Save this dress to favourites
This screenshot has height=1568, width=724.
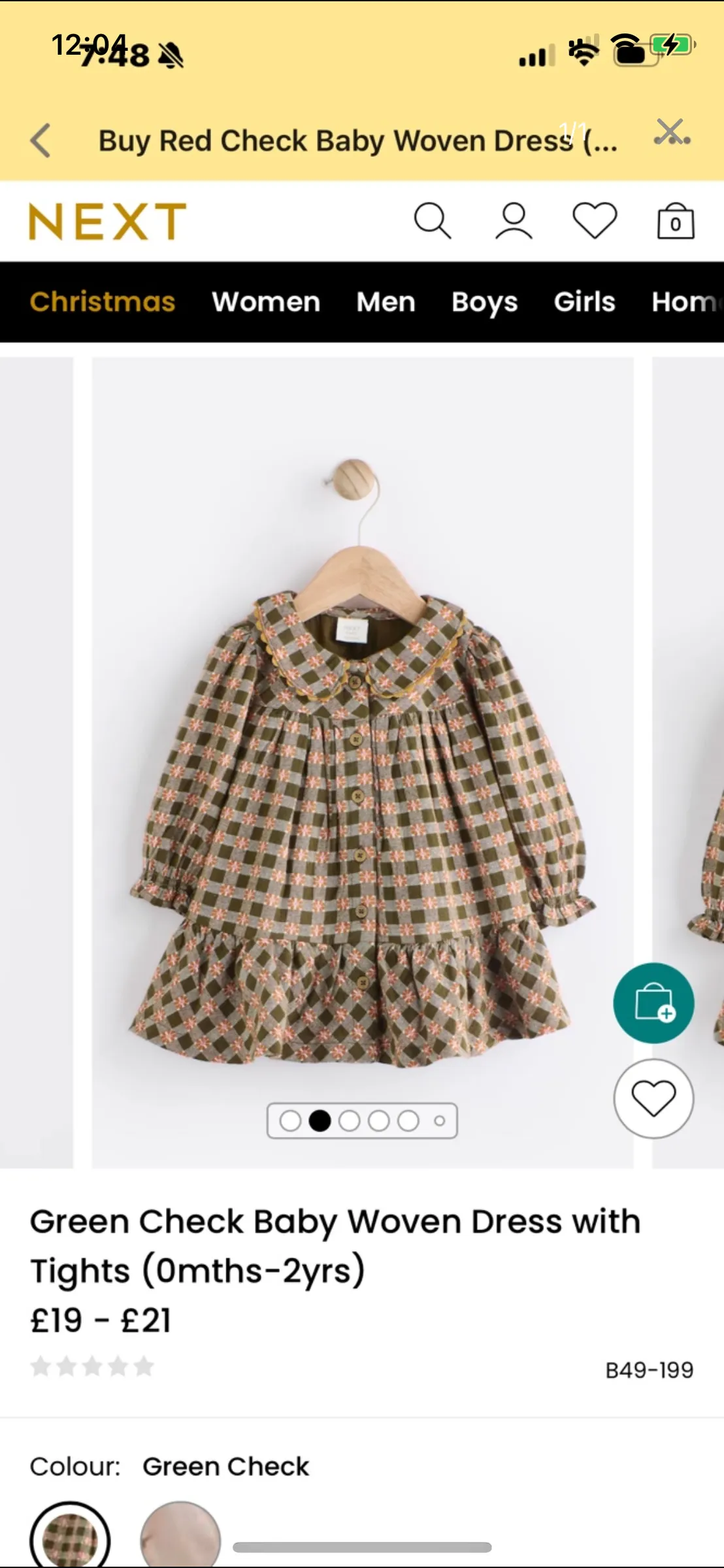(x=653, y=1098)
